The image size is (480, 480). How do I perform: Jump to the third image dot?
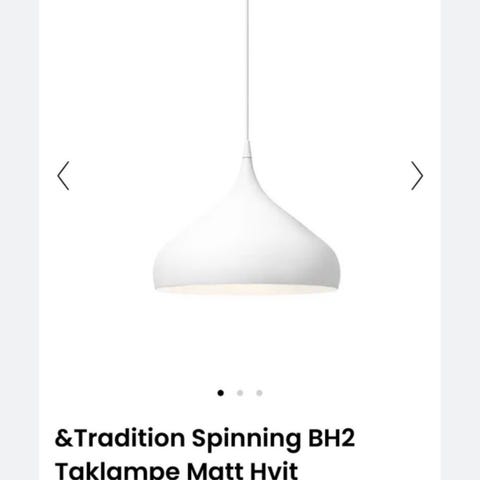(x=259, y=393)
